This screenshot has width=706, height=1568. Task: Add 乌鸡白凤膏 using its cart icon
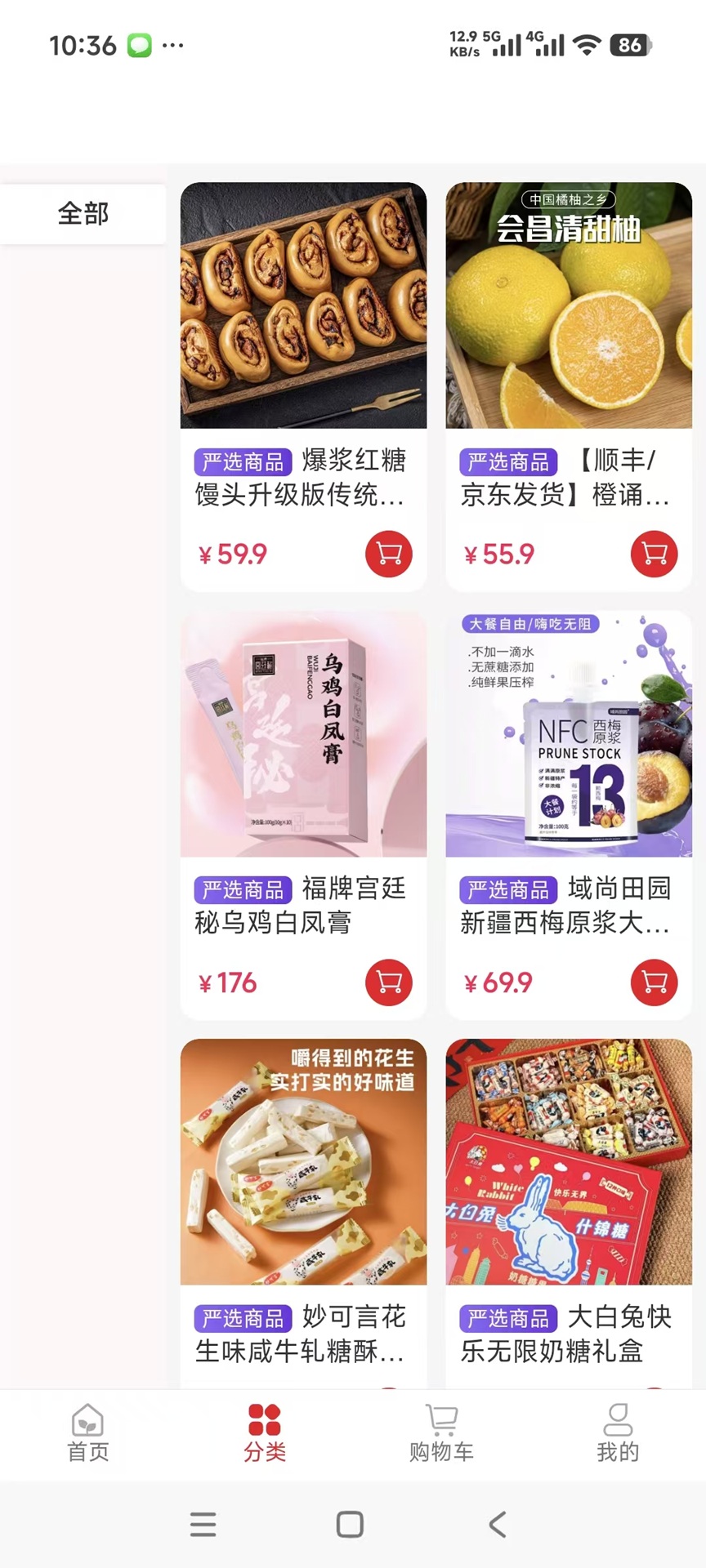point(388,982)
